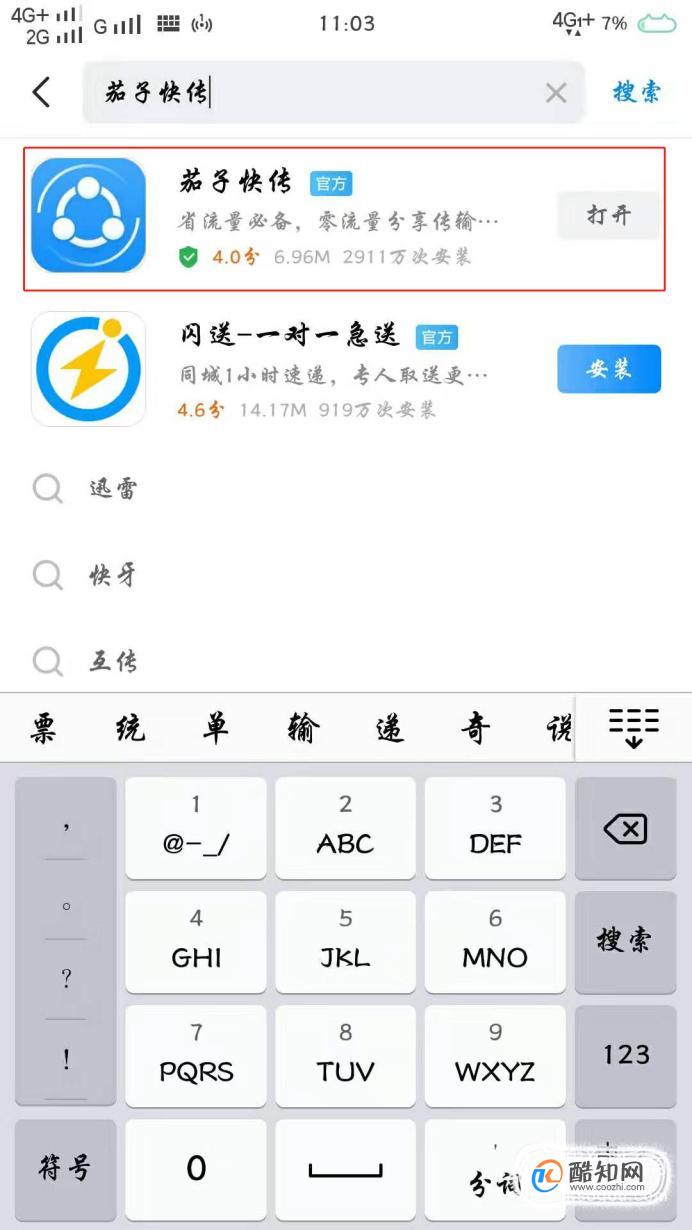Hit the keyboard backspace key

626,829
